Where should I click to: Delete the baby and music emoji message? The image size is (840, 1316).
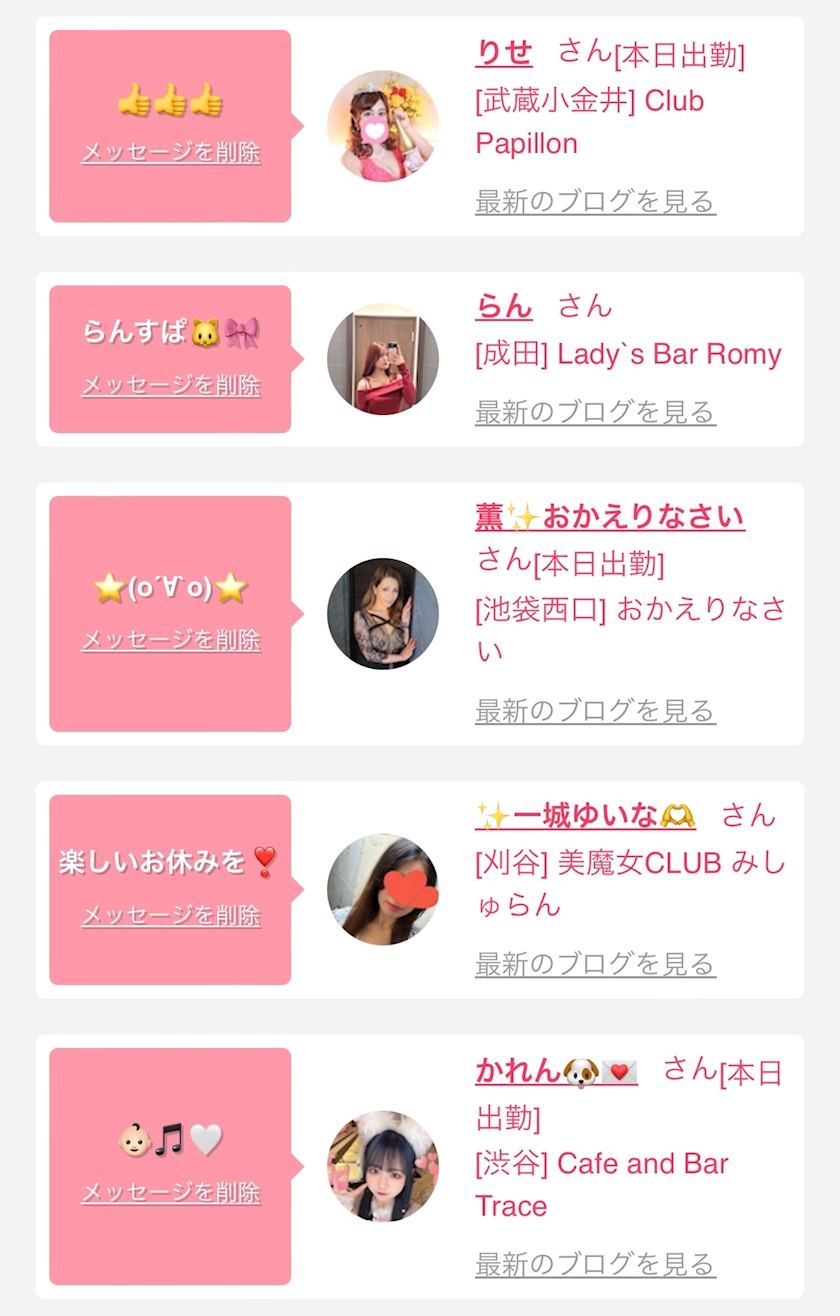(171, 1193)
